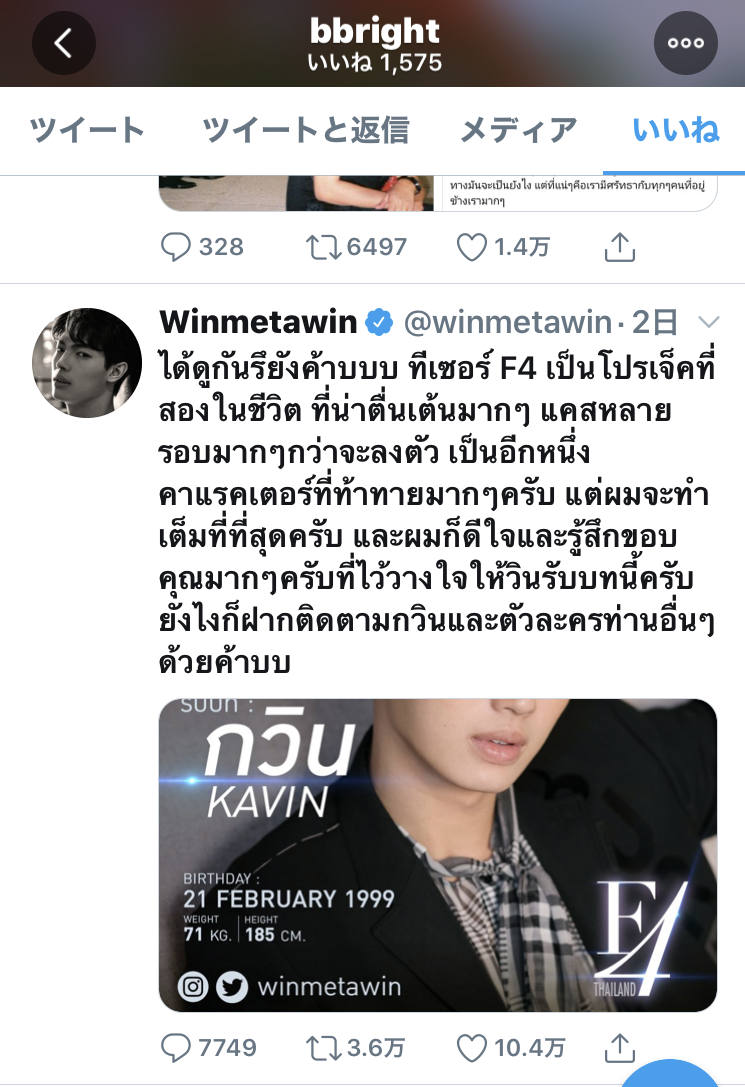The width and height of the screenshot is (745, 1087).
Task: Switch to the メディア tab
Action: coord(518,130)
